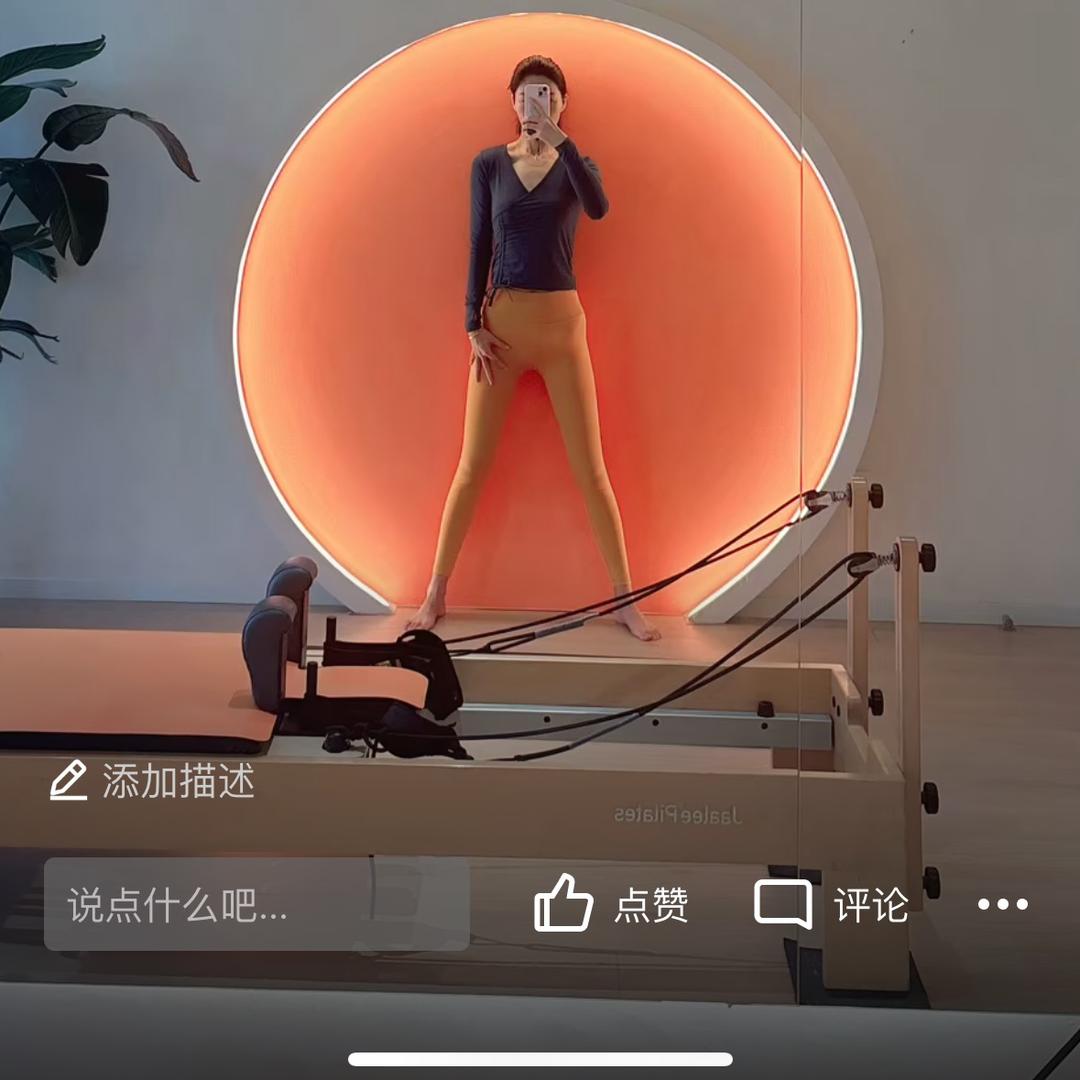The width and height of the screenshot is (1080, 1080).
Task: Open the 说点什么吧 comment input box
Action: click(x=256, y=904)
